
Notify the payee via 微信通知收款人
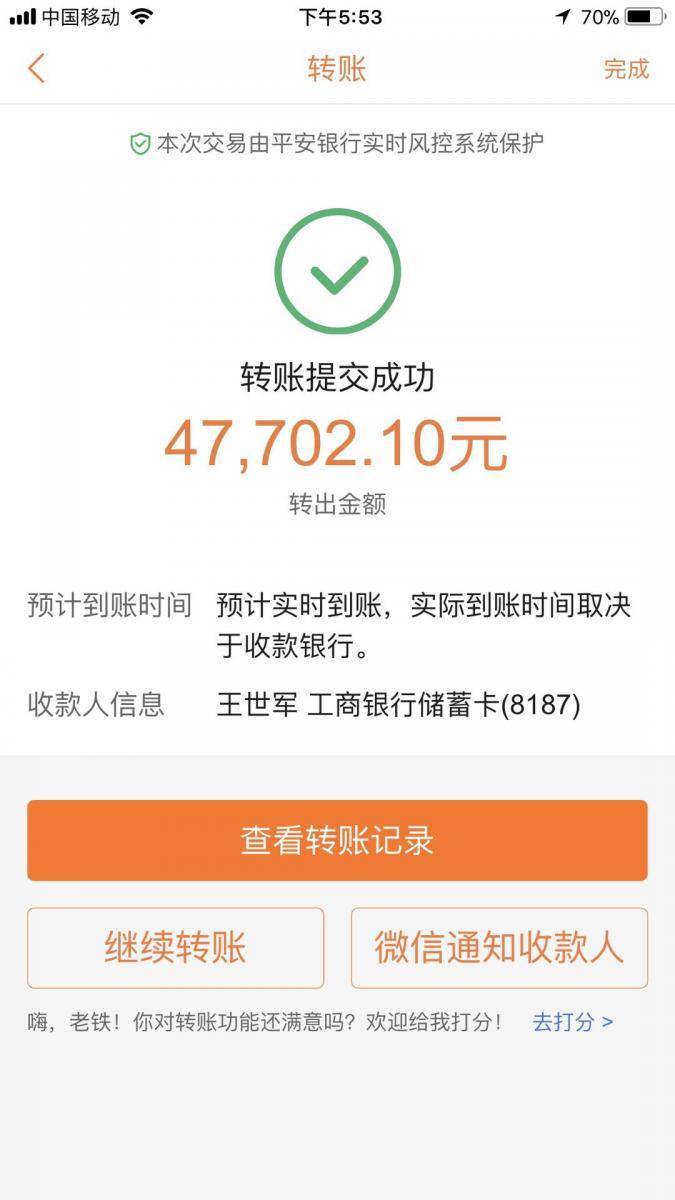pyautogui.click(x=499, y=947)
